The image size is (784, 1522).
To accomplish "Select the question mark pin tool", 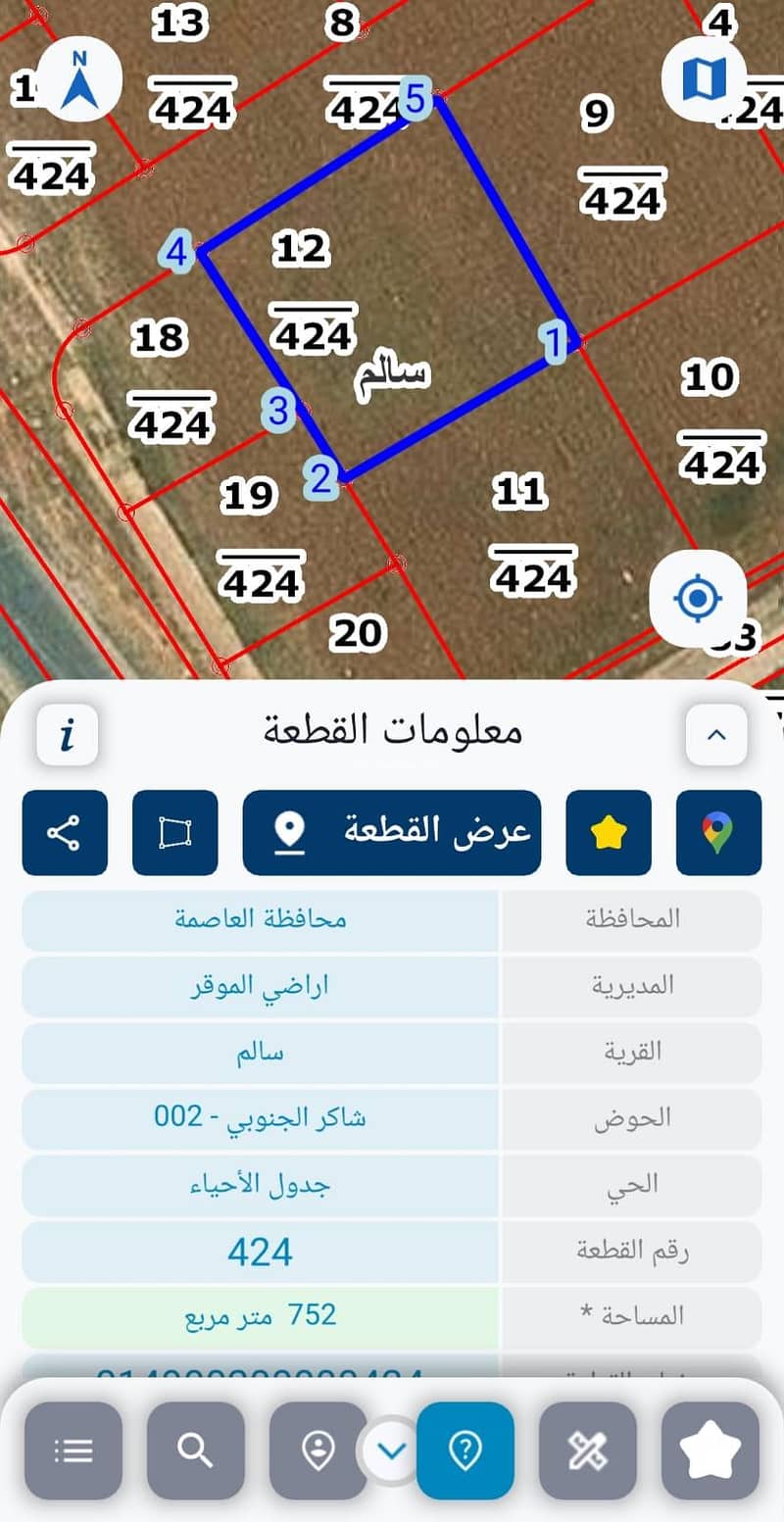I will coord(465,1450).
